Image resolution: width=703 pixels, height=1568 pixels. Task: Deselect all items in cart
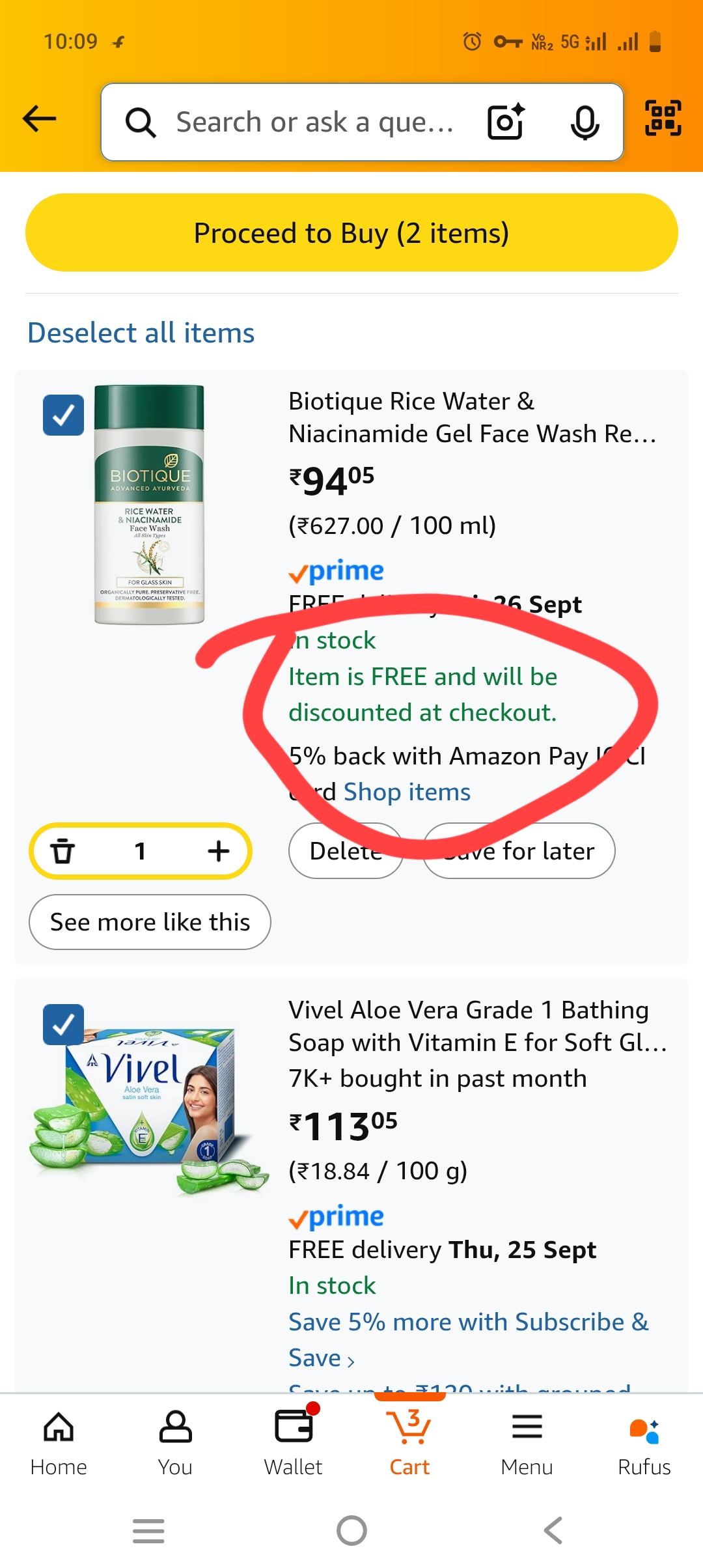click(141, 333)
